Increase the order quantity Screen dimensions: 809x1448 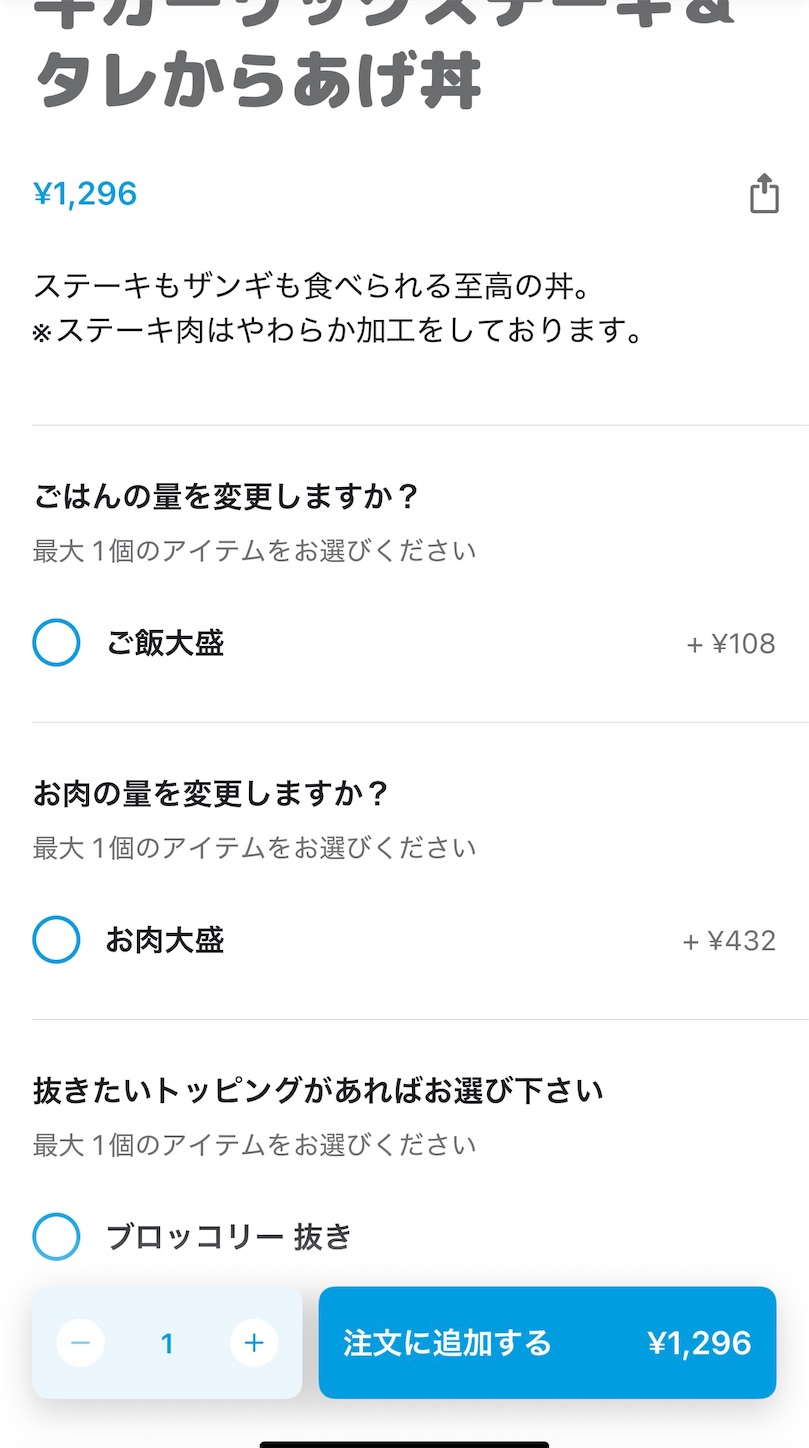254,1343
